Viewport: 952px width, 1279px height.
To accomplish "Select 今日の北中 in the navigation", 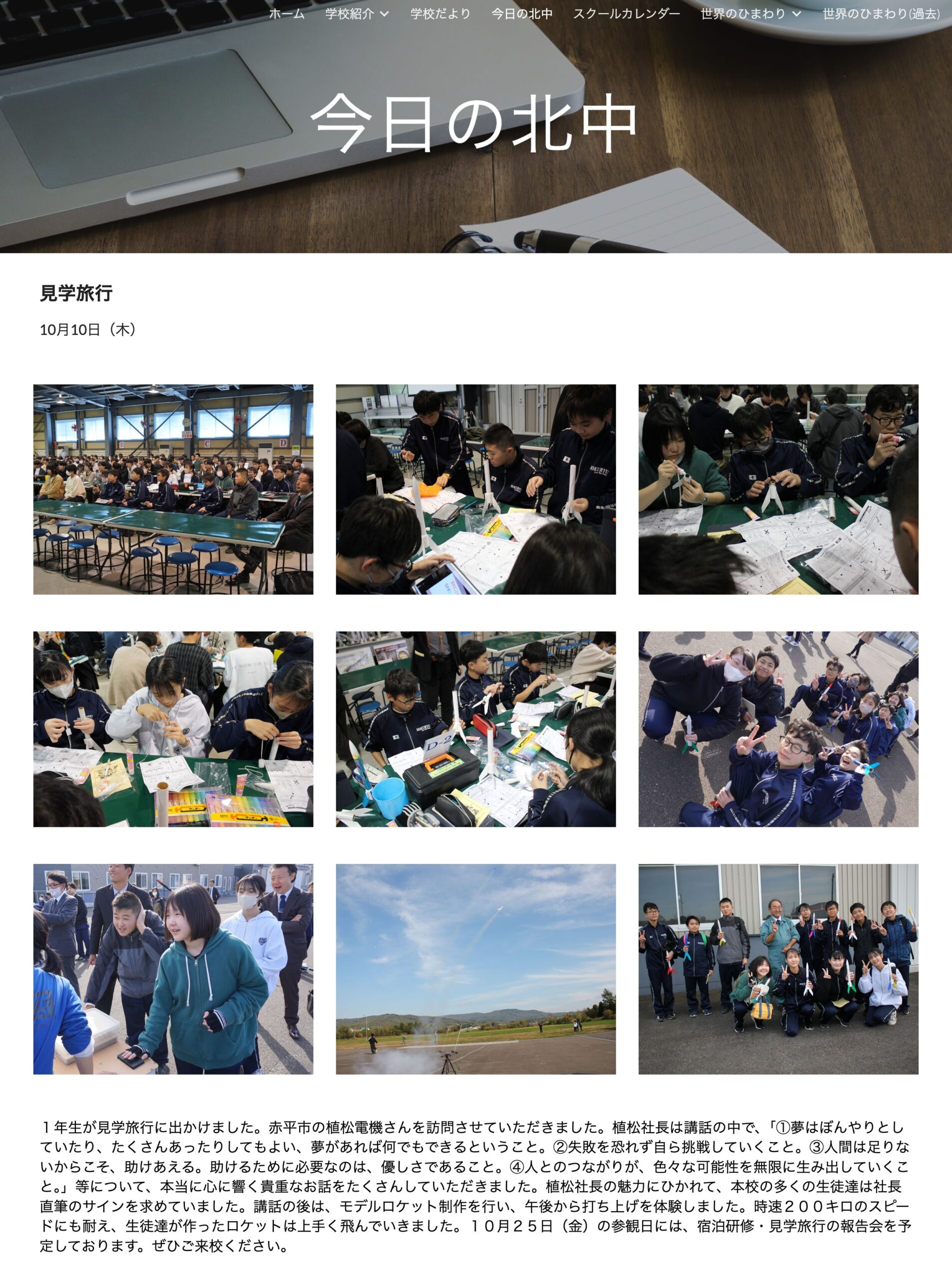I will 521,14.
